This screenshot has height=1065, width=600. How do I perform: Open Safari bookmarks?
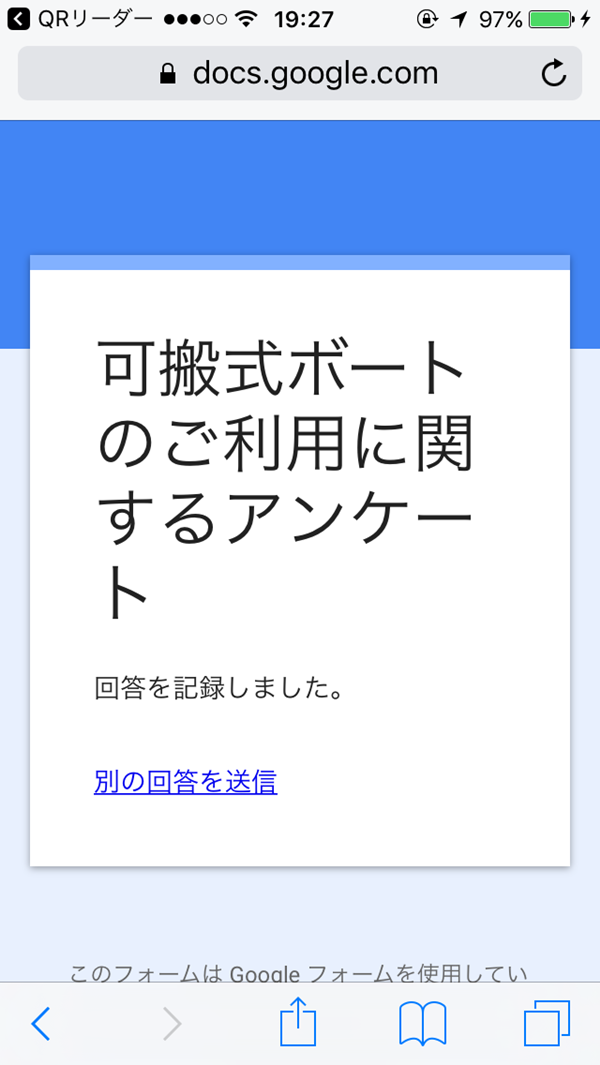(423, 1023)
